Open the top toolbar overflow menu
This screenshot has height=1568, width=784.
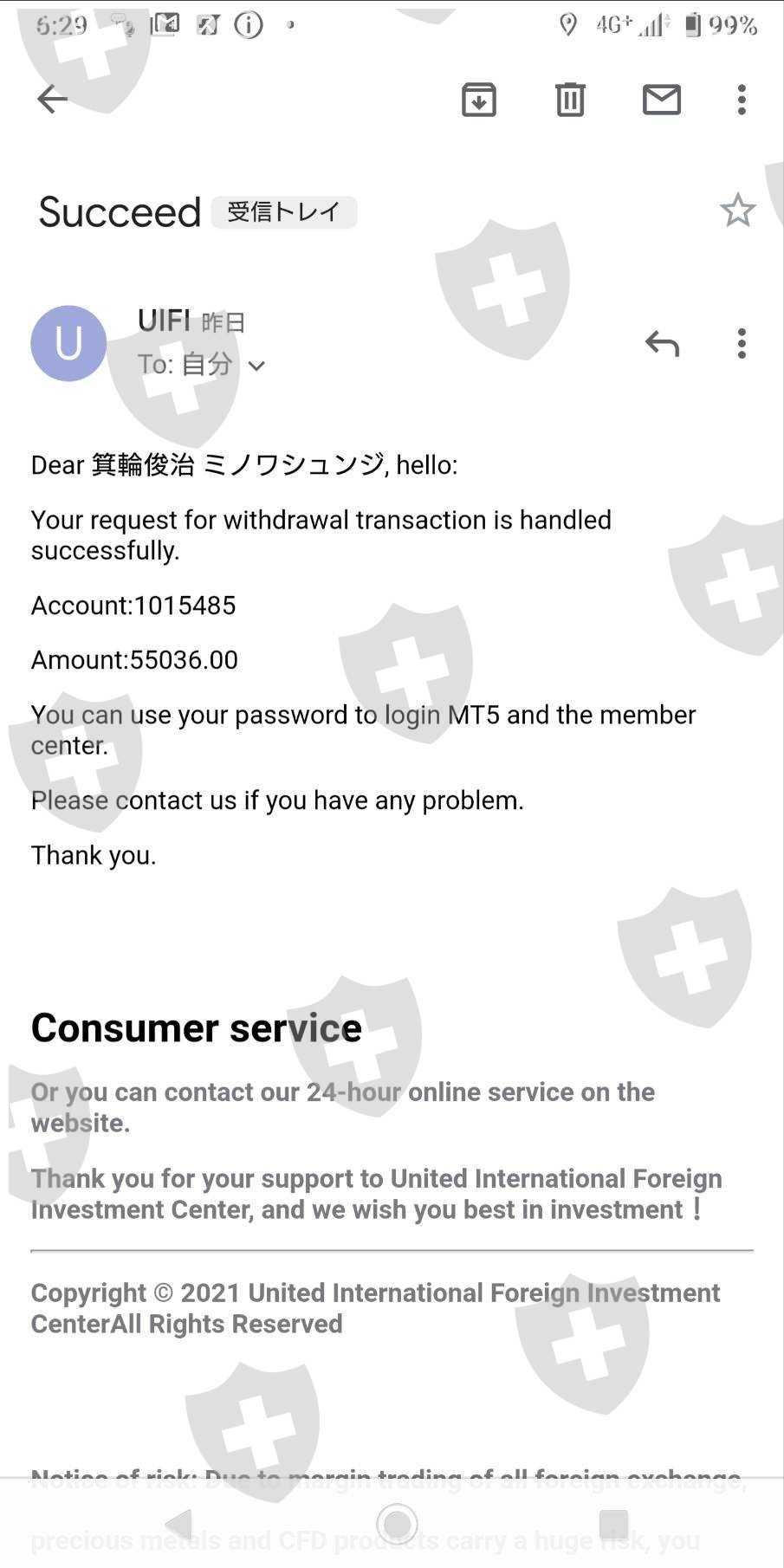coord(742,100)
